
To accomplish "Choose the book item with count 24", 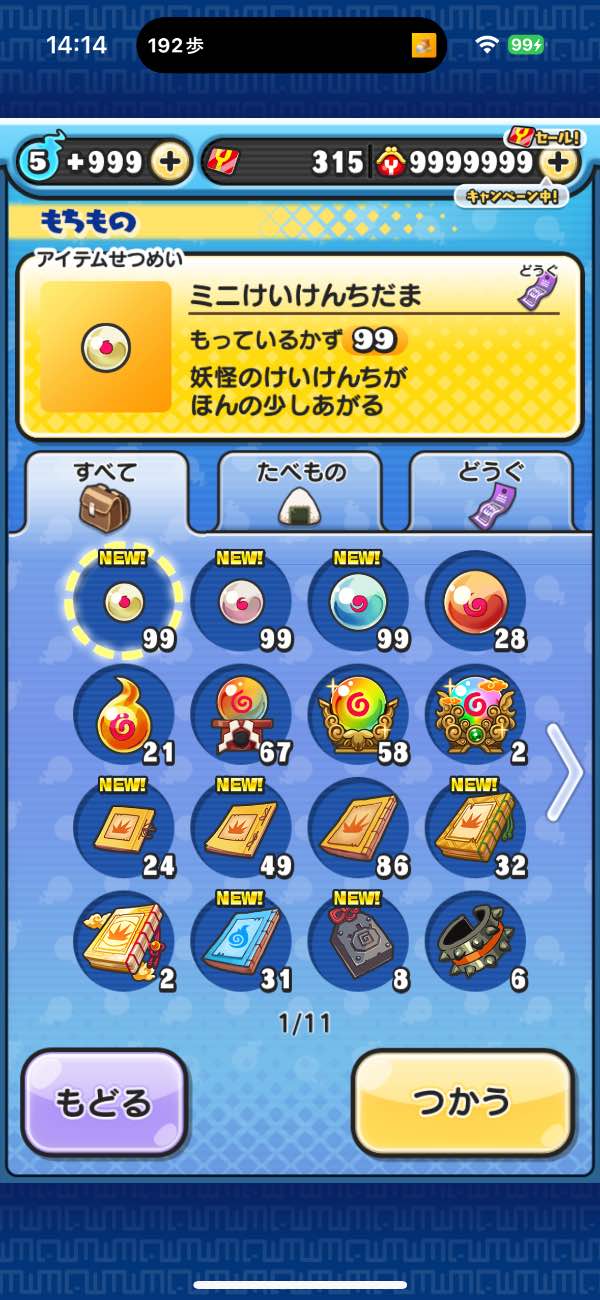I will (124, 828).
